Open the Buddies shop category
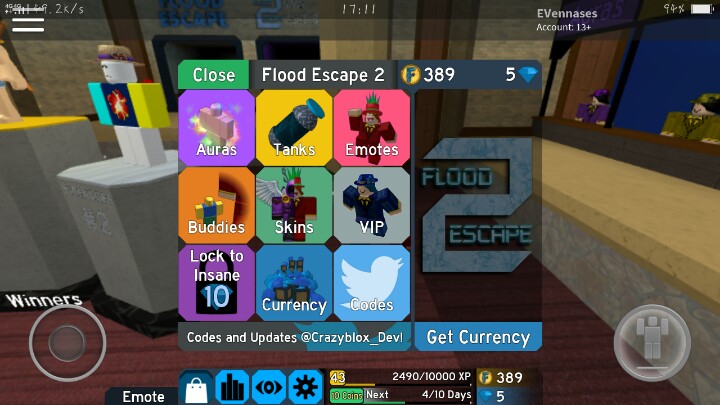Viewport: 720px width, 405px height. coord(217,204)
